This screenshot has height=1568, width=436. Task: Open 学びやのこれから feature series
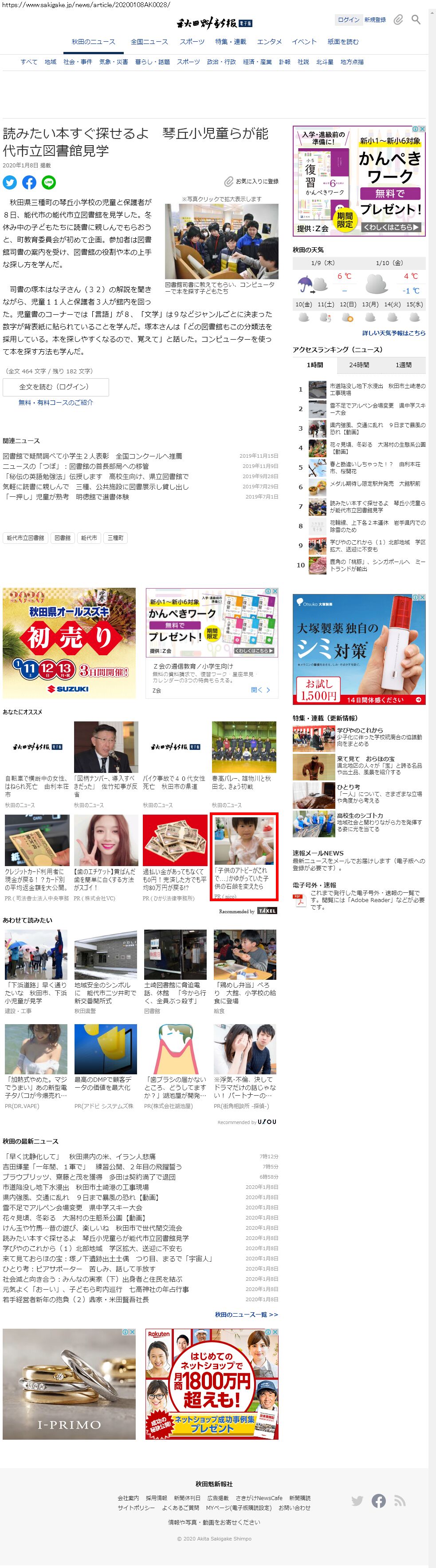click(359, 730)
